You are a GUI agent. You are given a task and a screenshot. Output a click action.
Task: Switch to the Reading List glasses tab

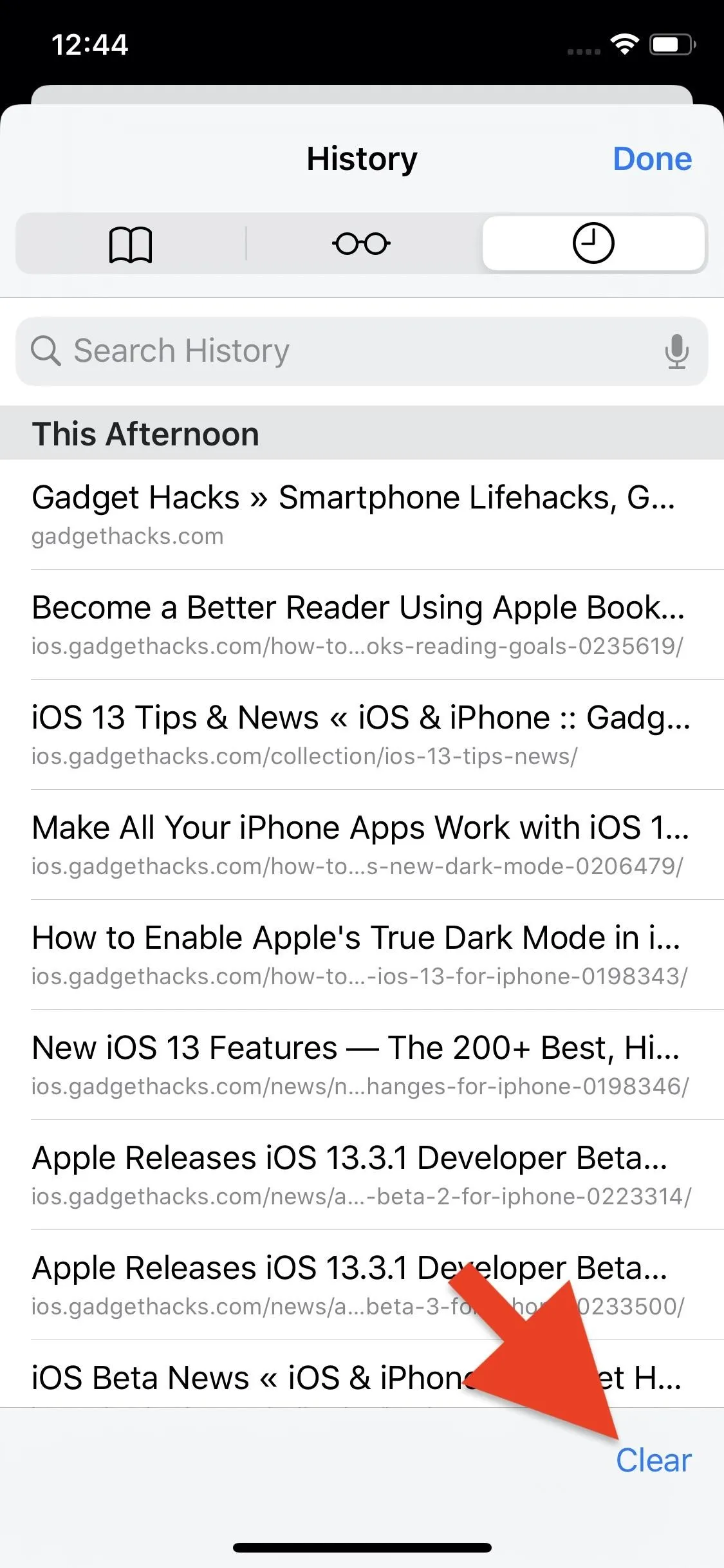click(x=361, y=244)
